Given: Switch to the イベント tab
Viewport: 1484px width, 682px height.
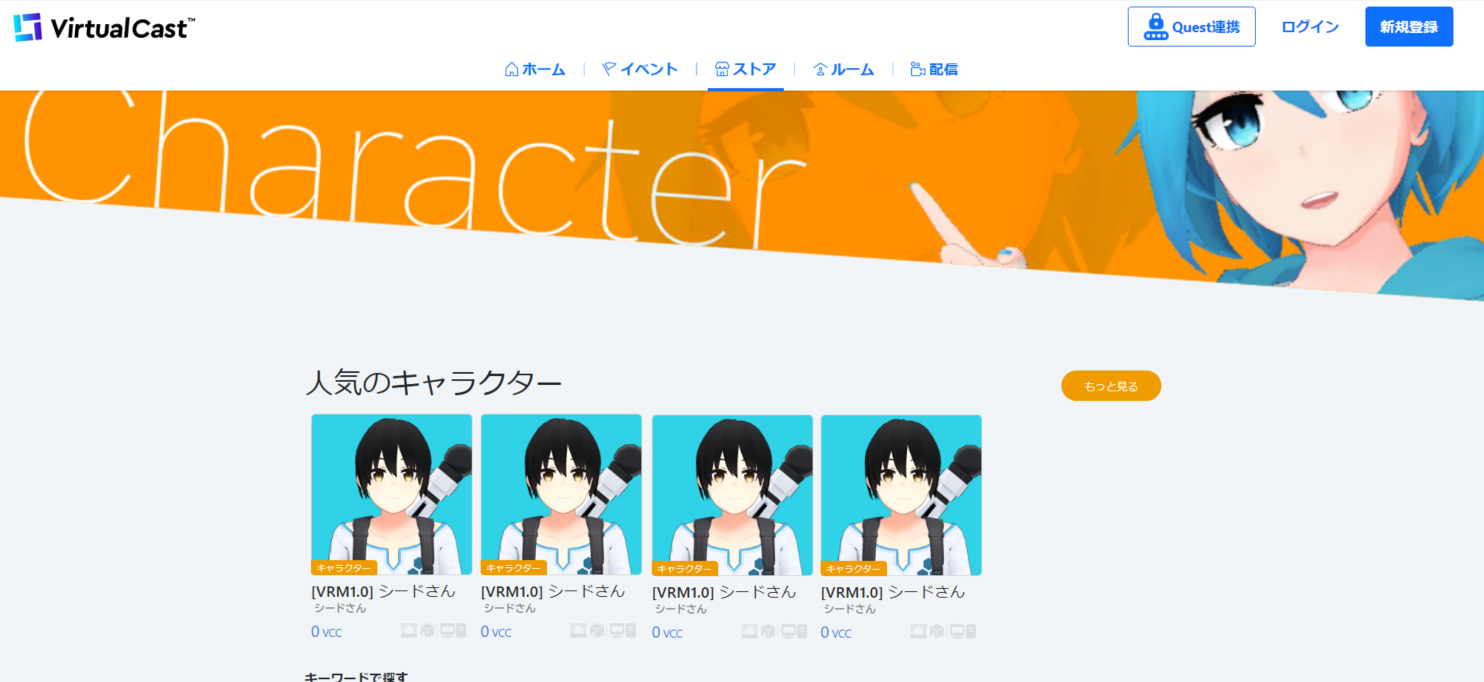Looking at the screenshot, I should click(x=640, y=69).
